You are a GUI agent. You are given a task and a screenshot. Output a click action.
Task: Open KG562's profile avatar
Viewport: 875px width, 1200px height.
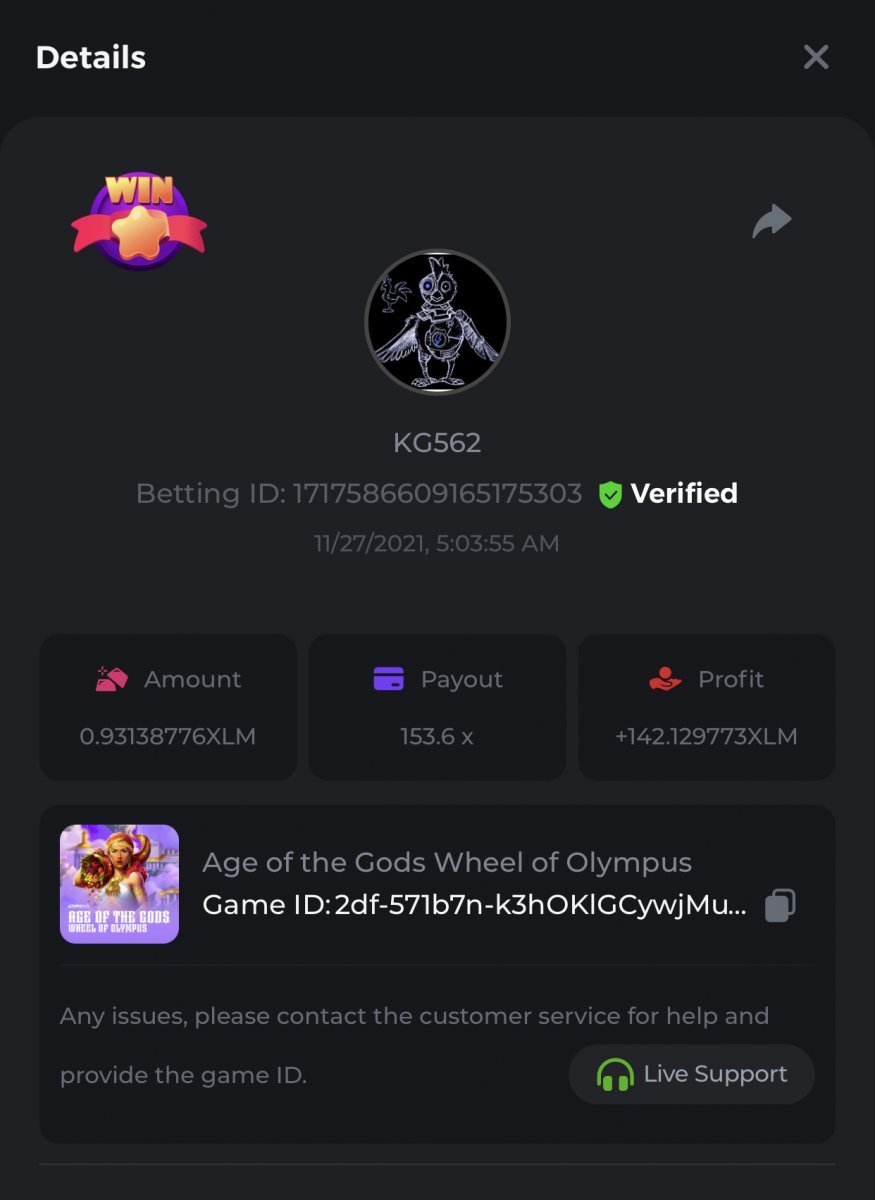coord(437,323)
